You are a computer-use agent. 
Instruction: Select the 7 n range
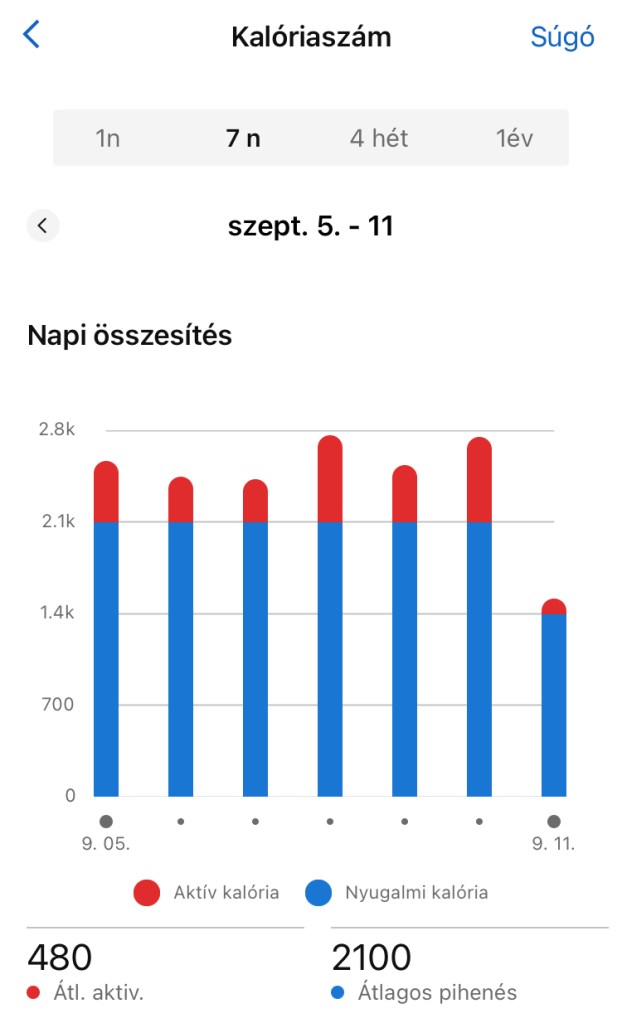tap(243, 138)
